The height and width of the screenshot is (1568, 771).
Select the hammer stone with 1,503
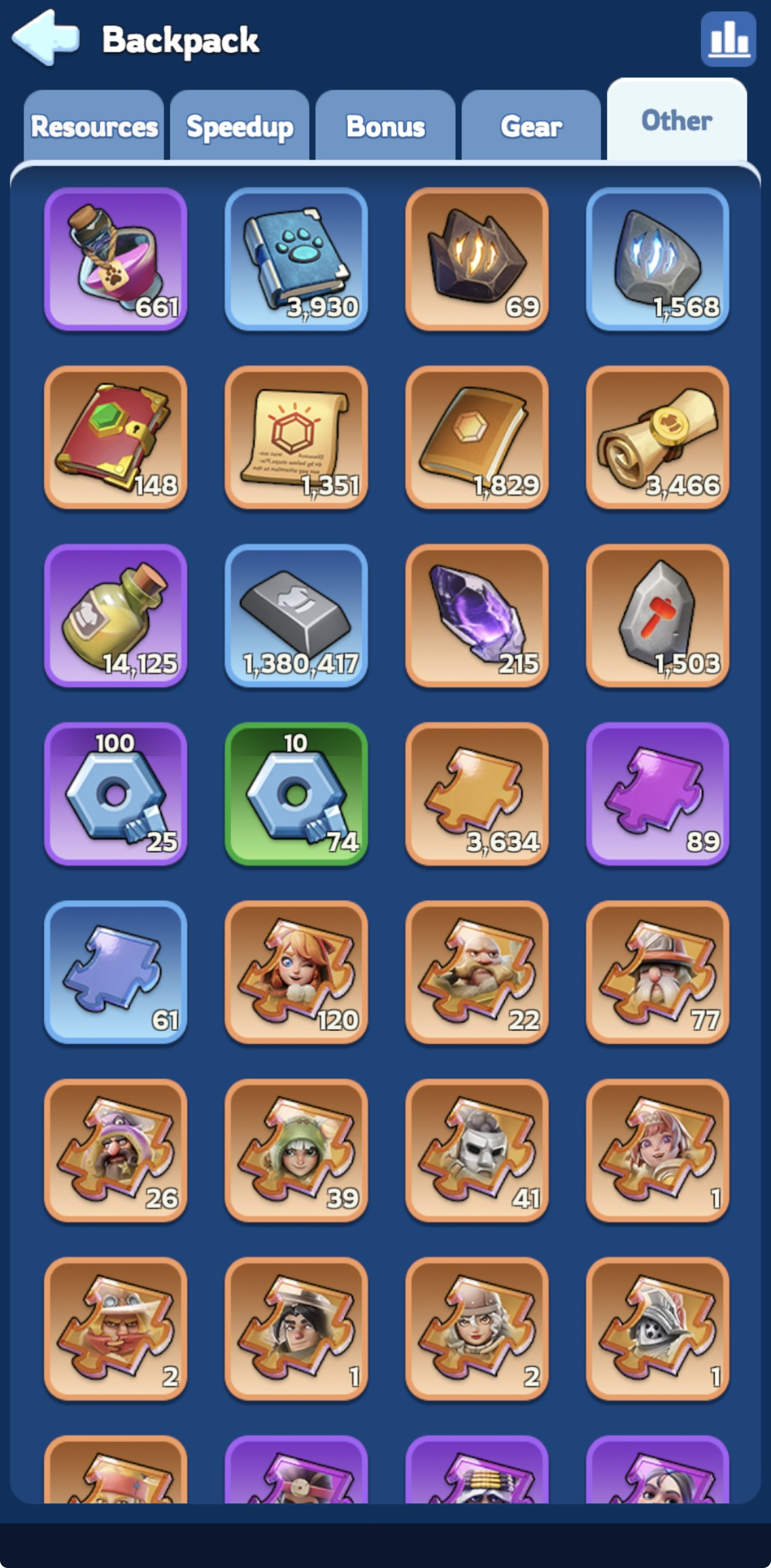[658, 616]
